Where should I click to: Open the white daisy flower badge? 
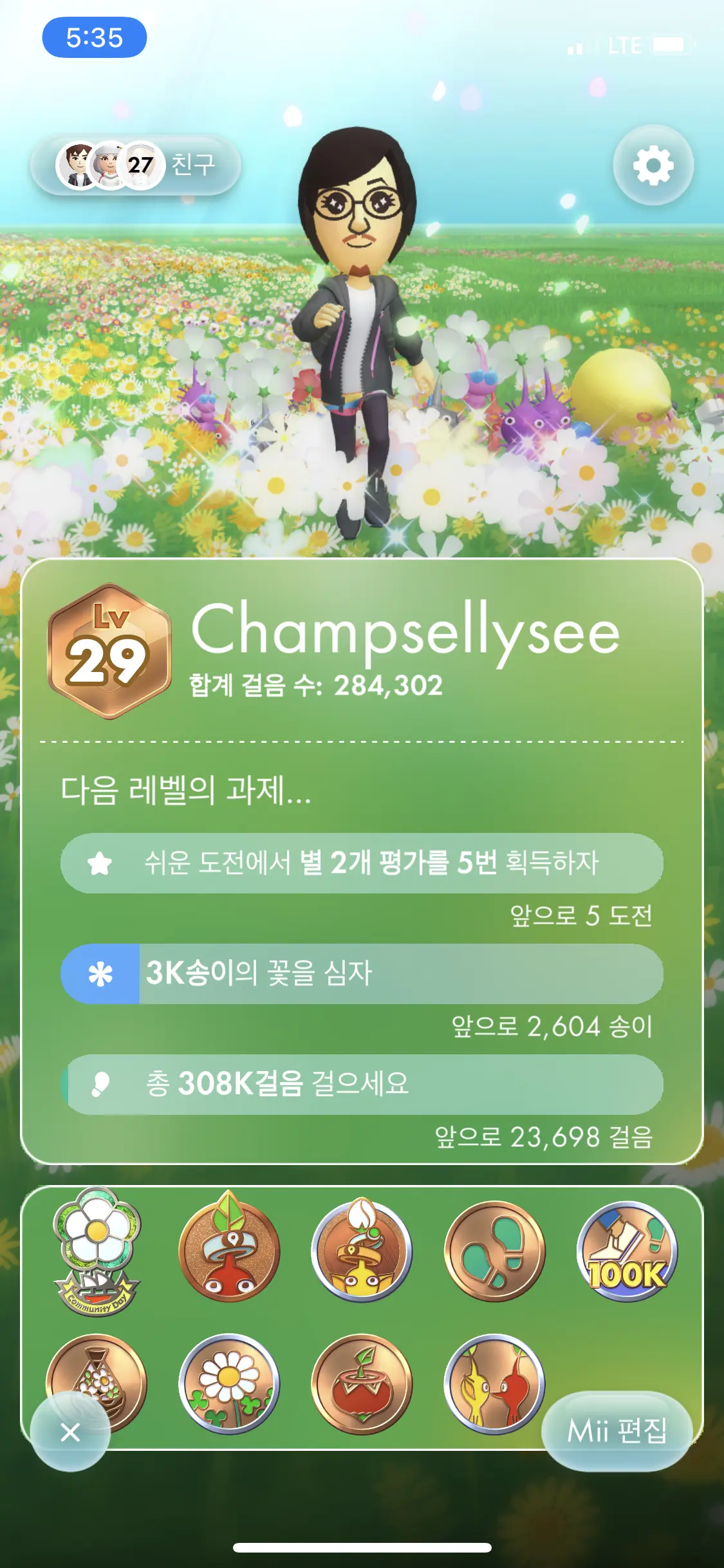[x=229, y=1384]
